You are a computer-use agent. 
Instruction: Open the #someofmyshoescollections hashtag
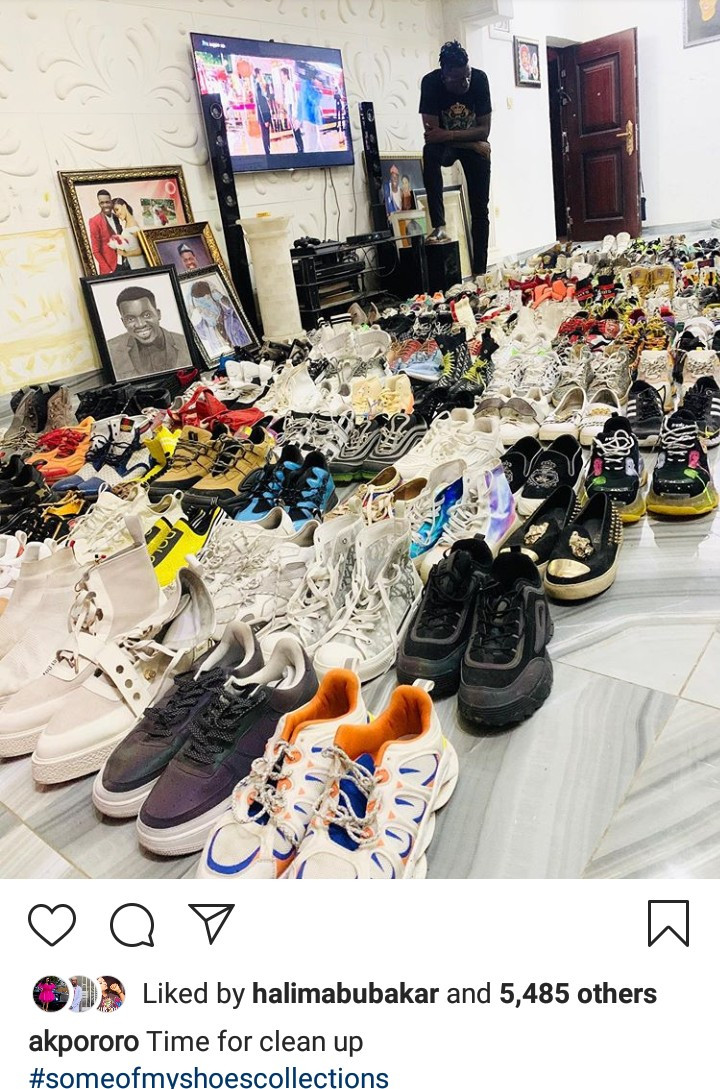tap(208, 1078)
